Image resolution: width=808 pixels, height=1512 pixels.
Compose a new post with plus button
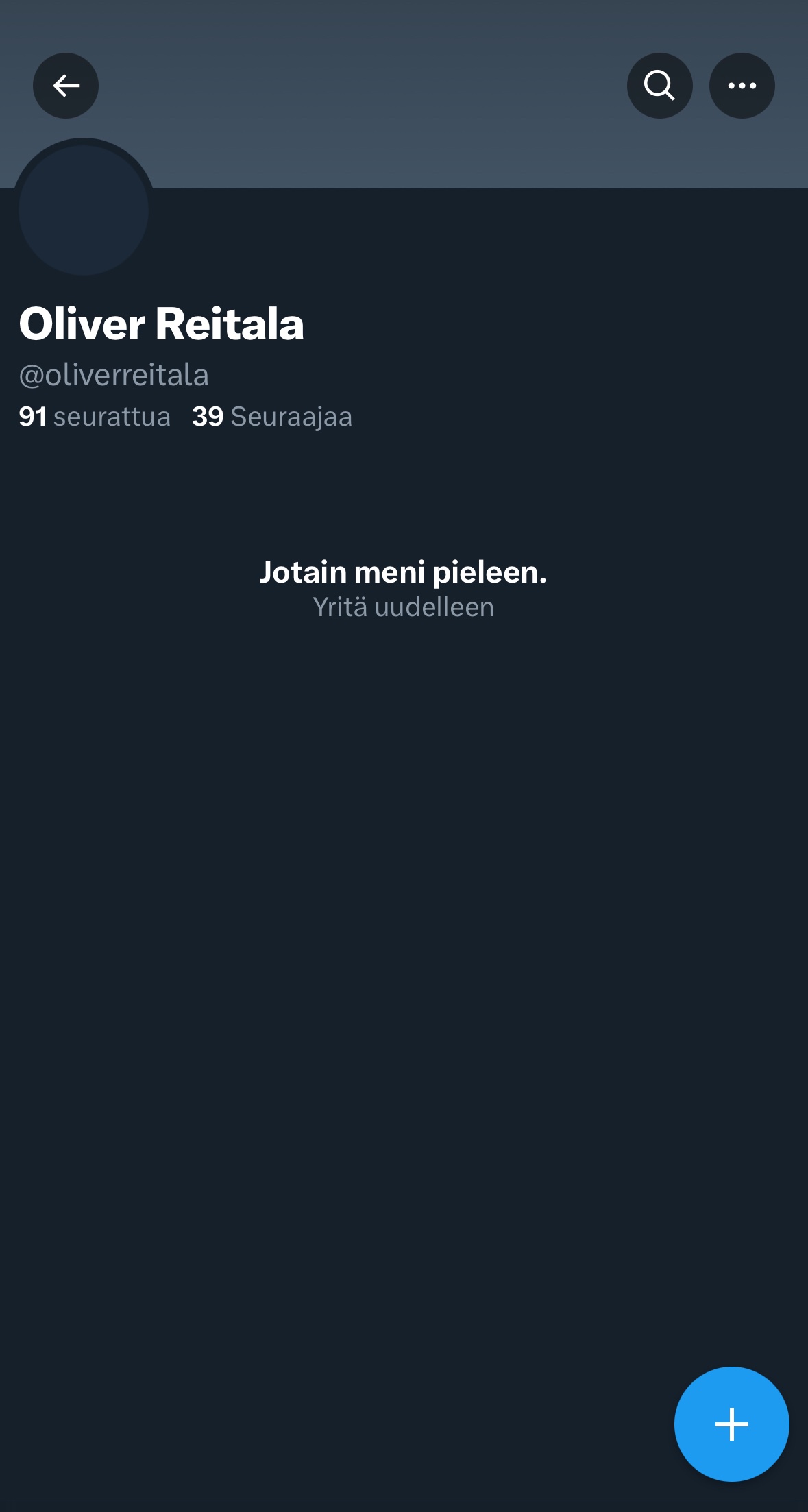click(x=731, y=1424)
